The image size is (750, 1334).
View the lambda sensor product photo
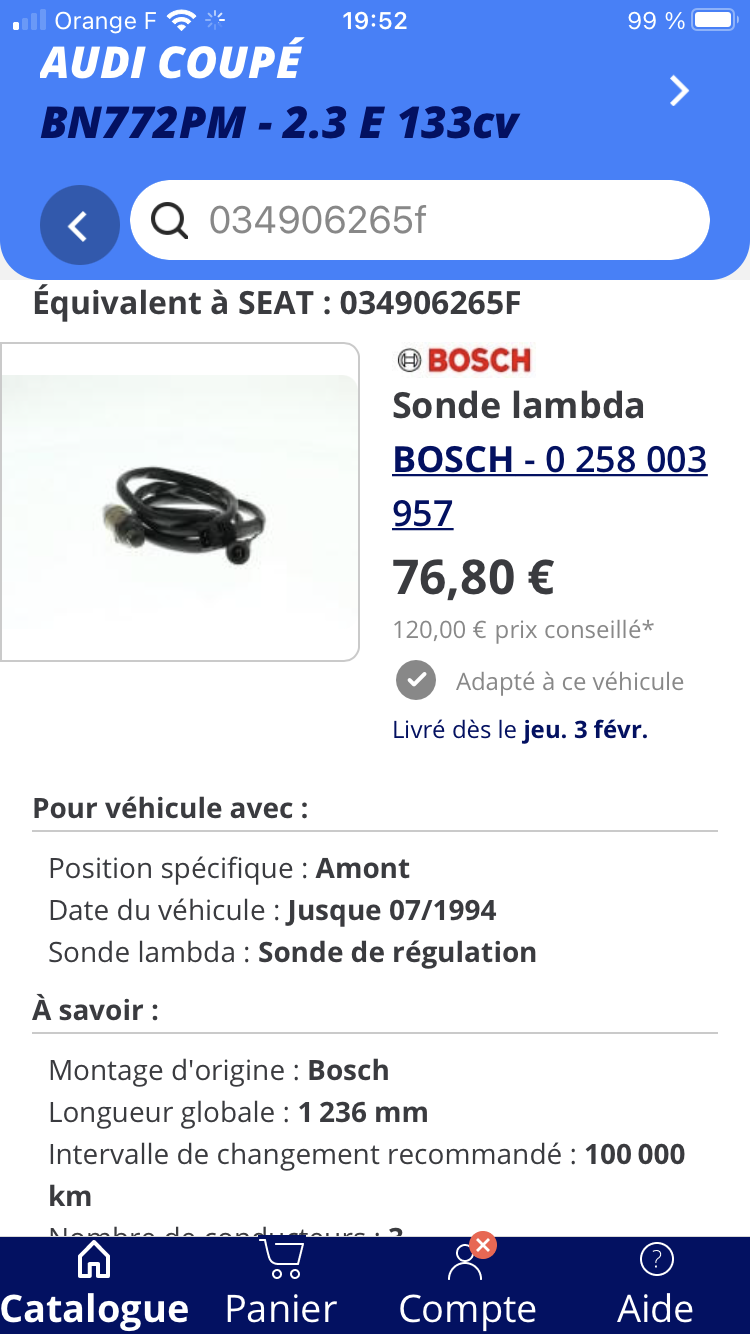tap(180, 502)
